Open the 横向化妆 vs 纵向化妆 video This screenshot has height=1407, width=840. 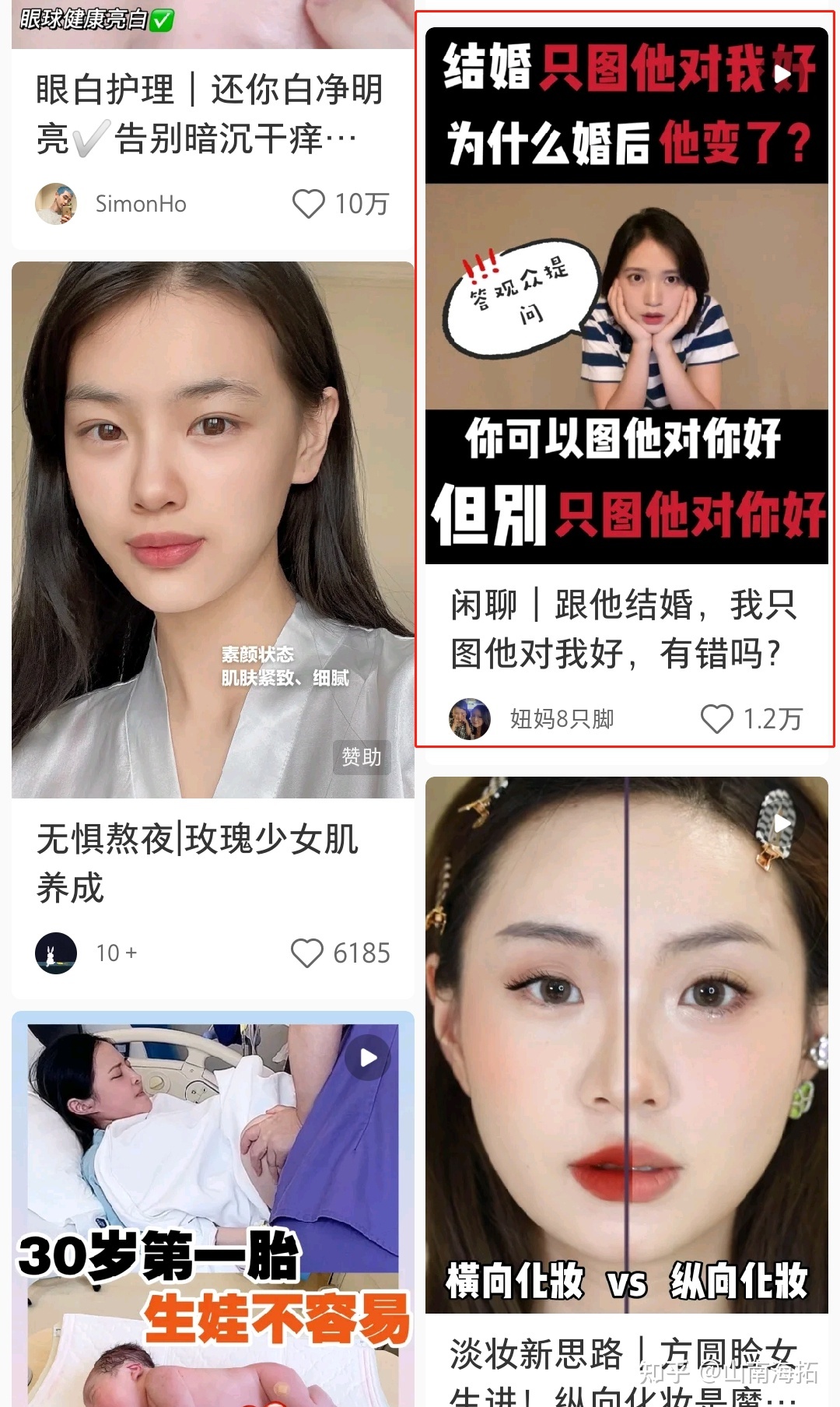[x=626, y=1043]
